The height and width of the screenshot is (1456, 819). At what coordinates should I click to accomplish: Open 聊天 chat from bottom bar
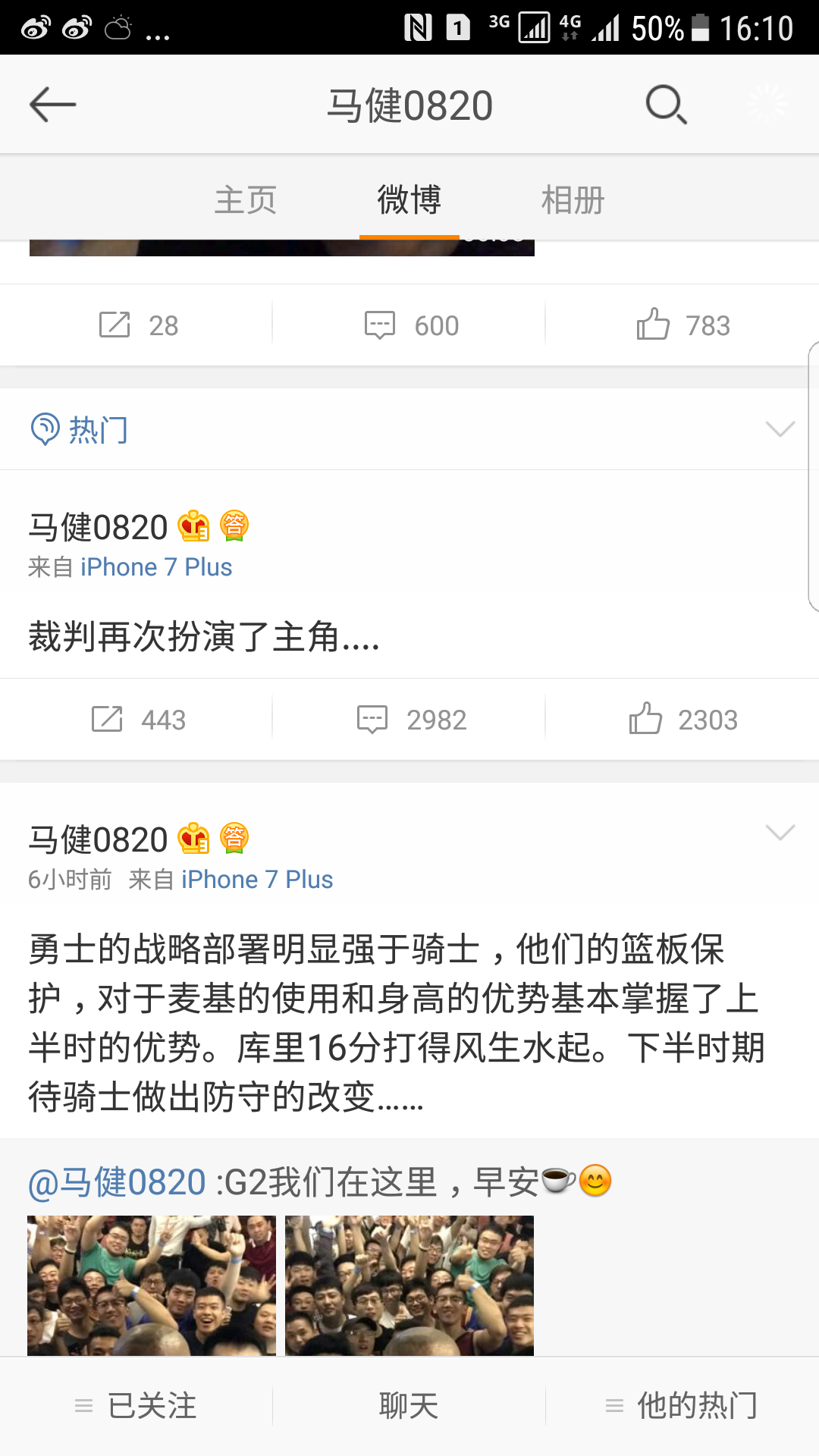click(x=409, y=1405)
